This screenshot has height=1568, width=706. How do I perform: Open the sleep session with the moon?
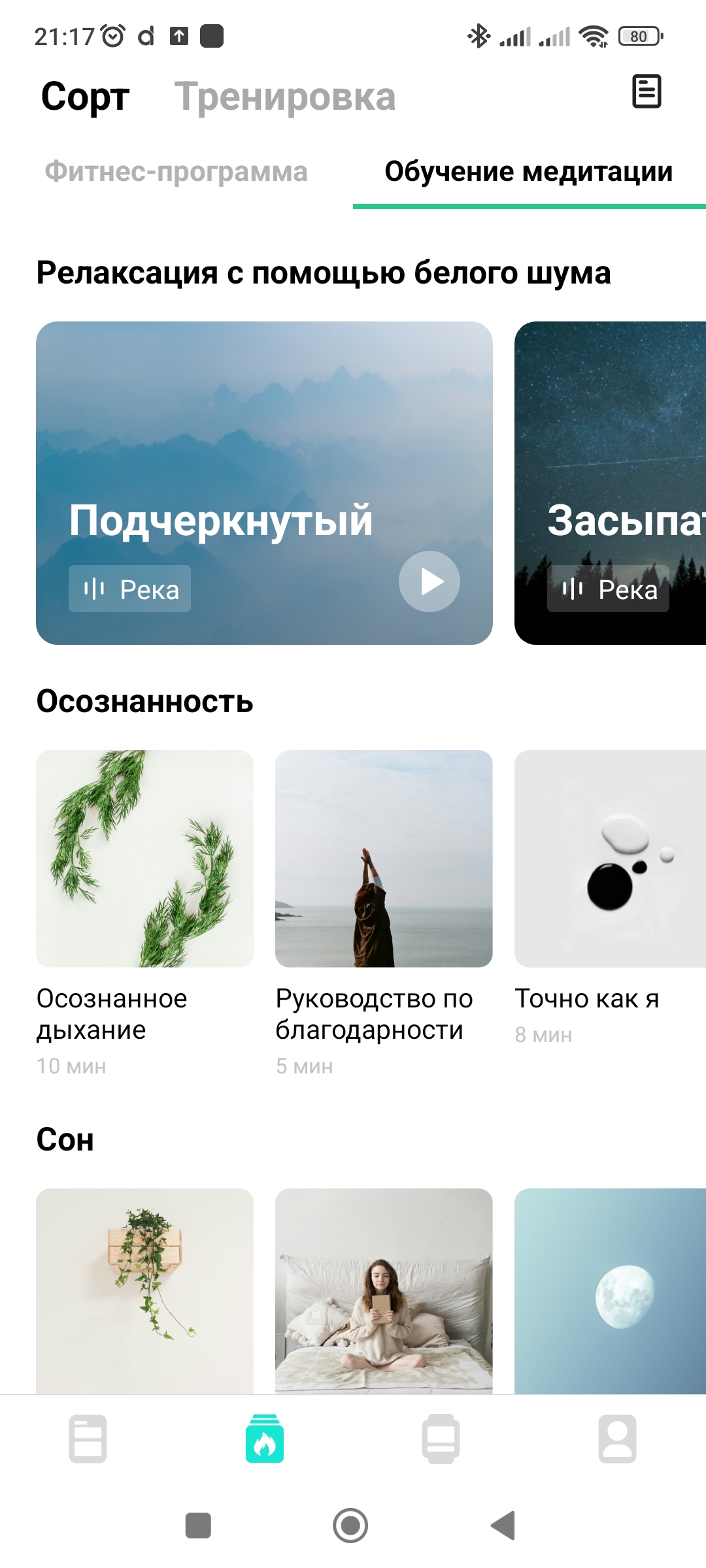click(610, 1291)
